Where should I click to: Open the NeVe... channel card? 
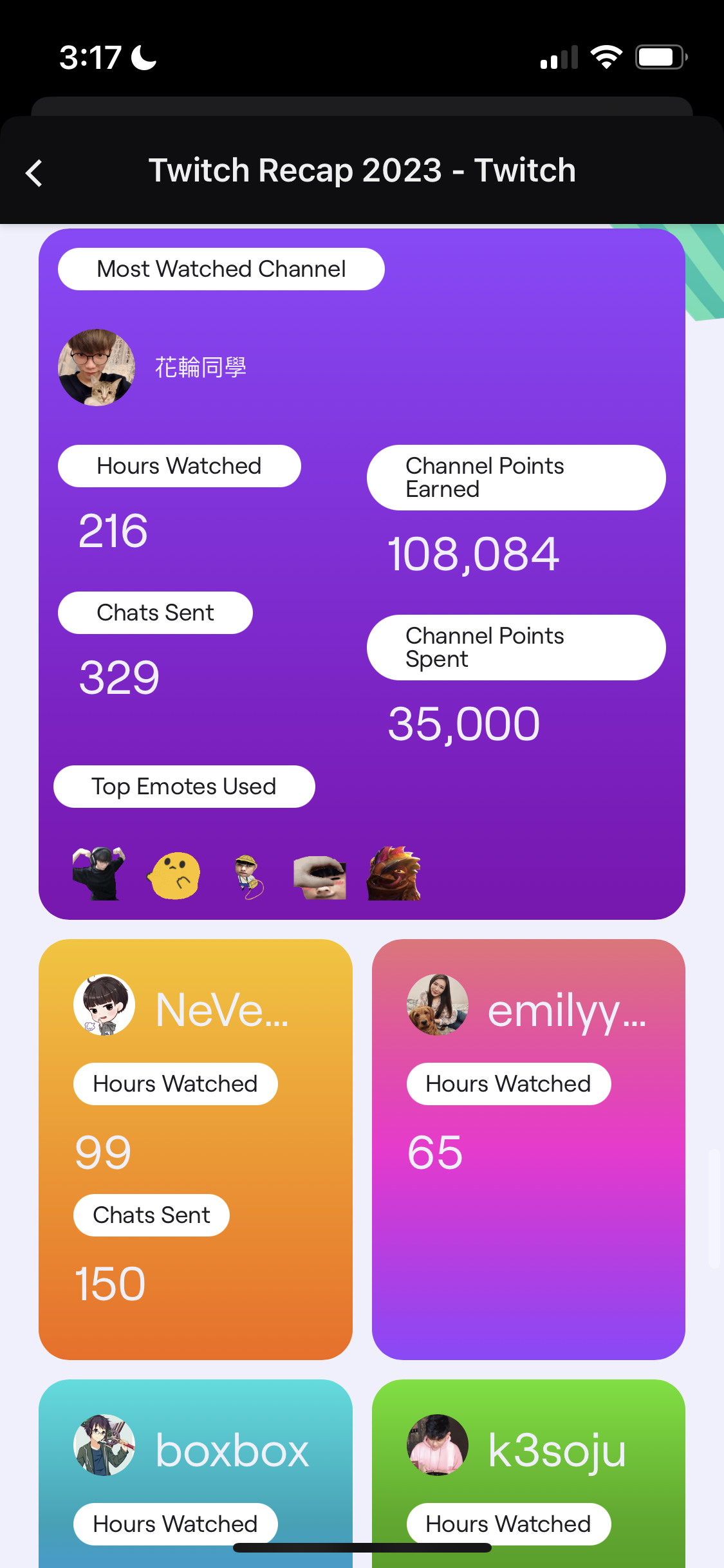[195, 1148]
